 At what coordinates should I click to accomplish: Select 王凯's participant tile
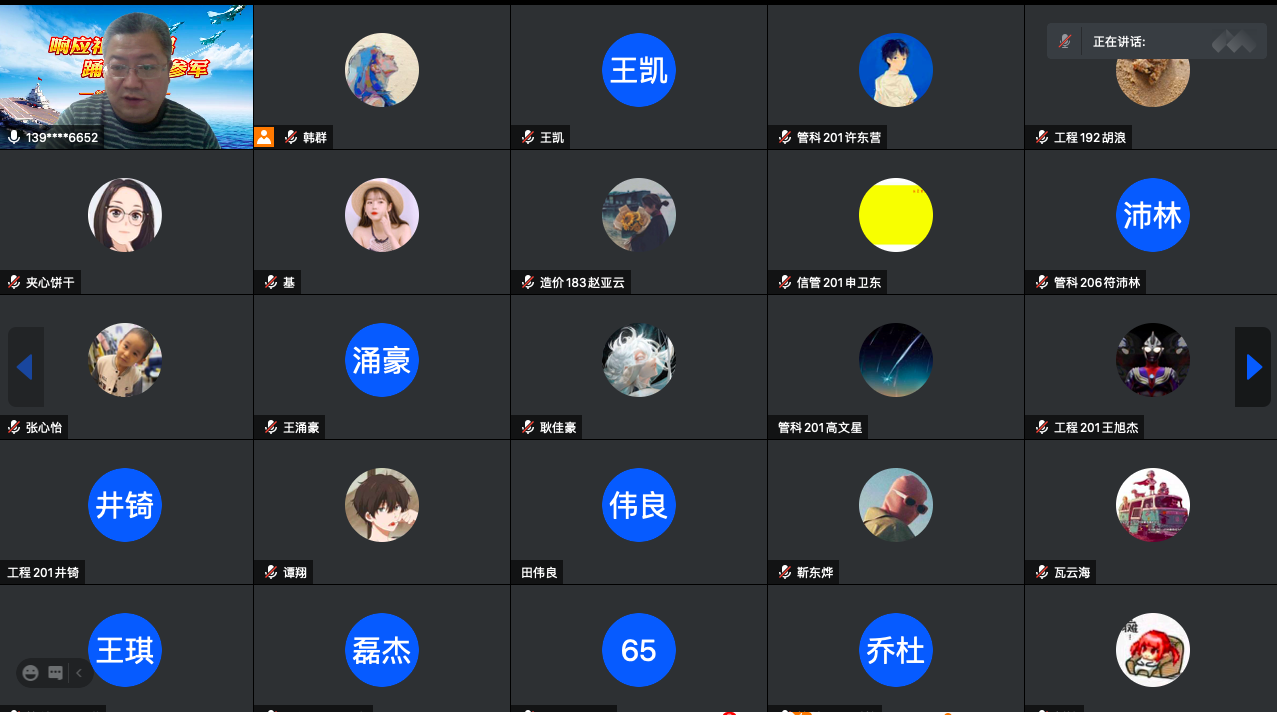click(x=638, y=77)
